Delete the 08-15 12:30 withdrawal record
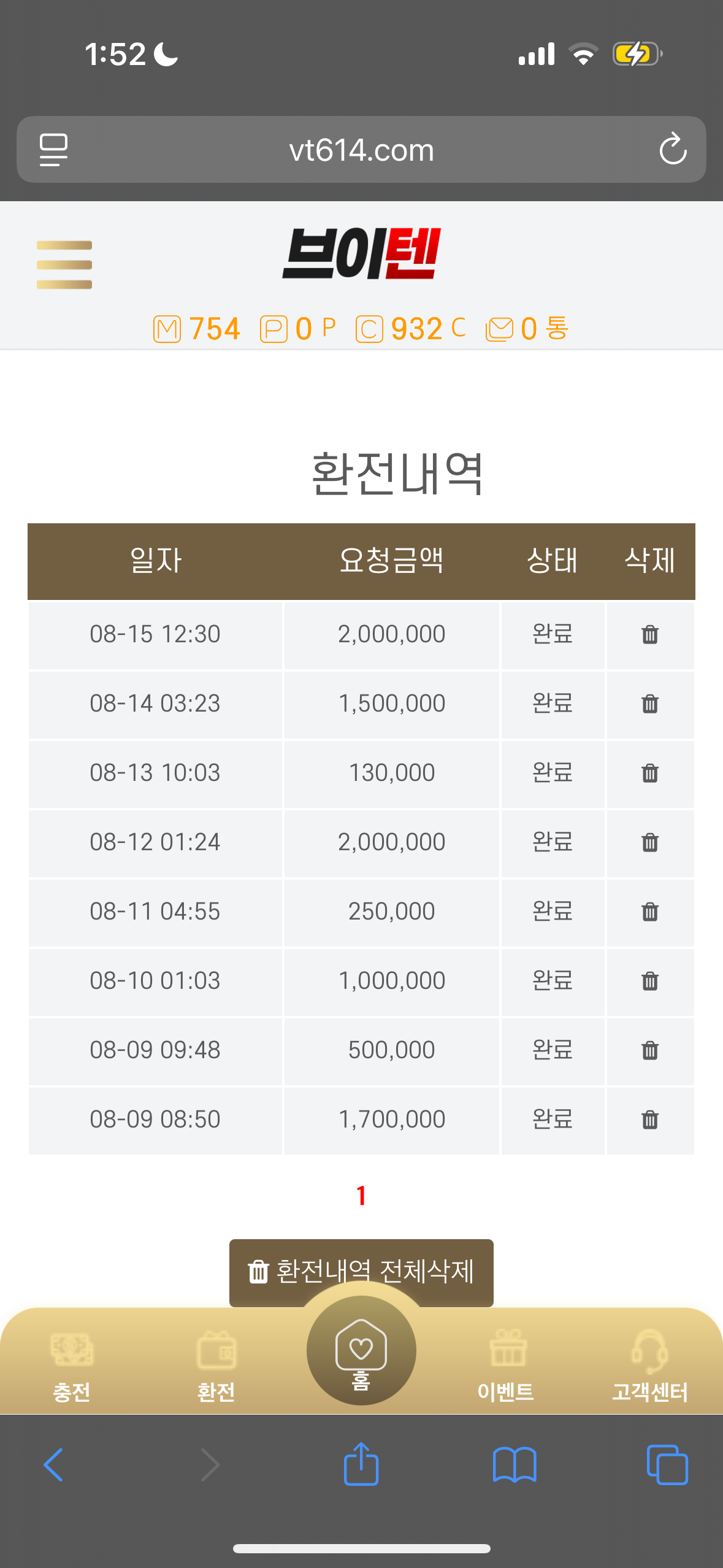The width and height of the screenshot is (723, 1568). (x=650, y=634)
